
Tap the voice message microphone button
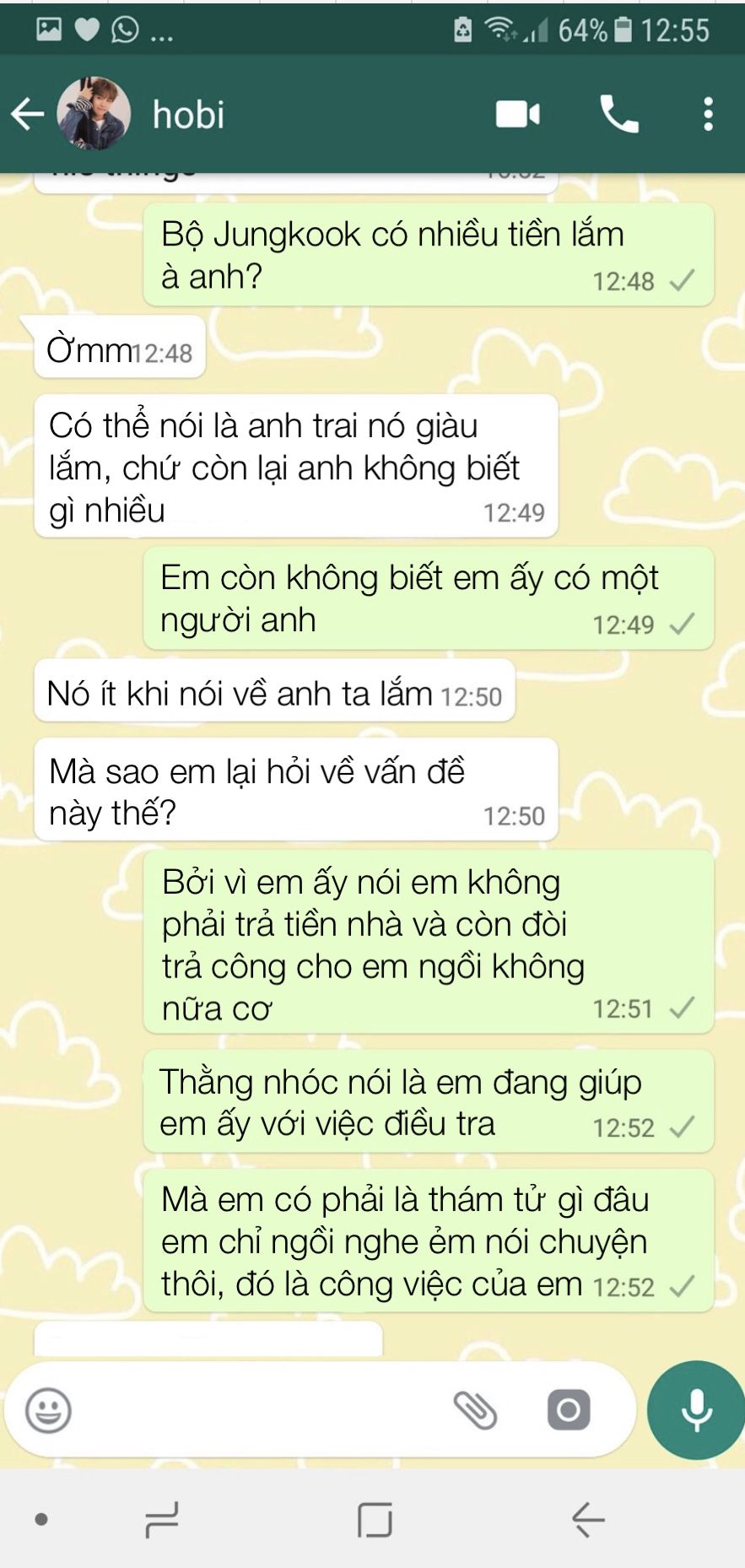(x=696, y=1410)
